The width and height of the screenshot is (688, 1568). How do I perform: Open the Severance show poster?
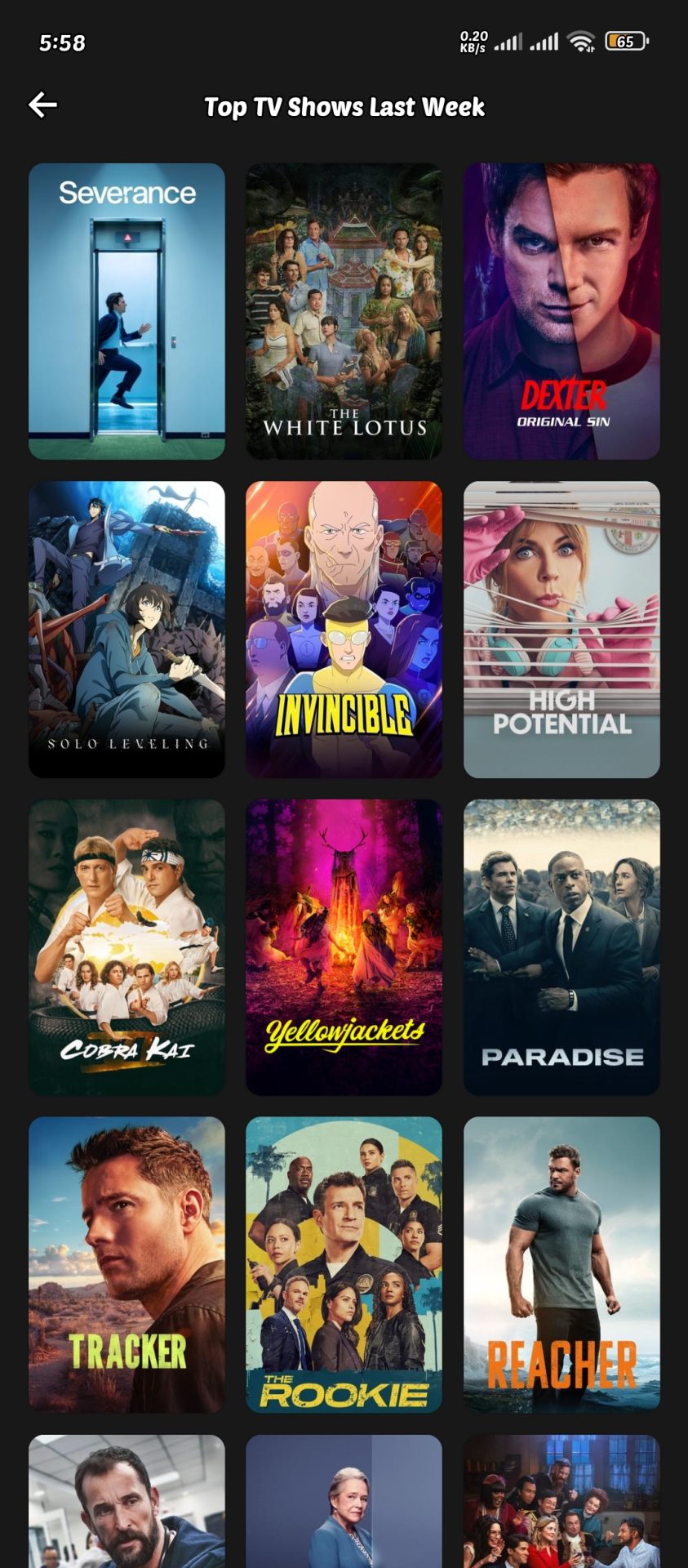(x=127, y=311)
